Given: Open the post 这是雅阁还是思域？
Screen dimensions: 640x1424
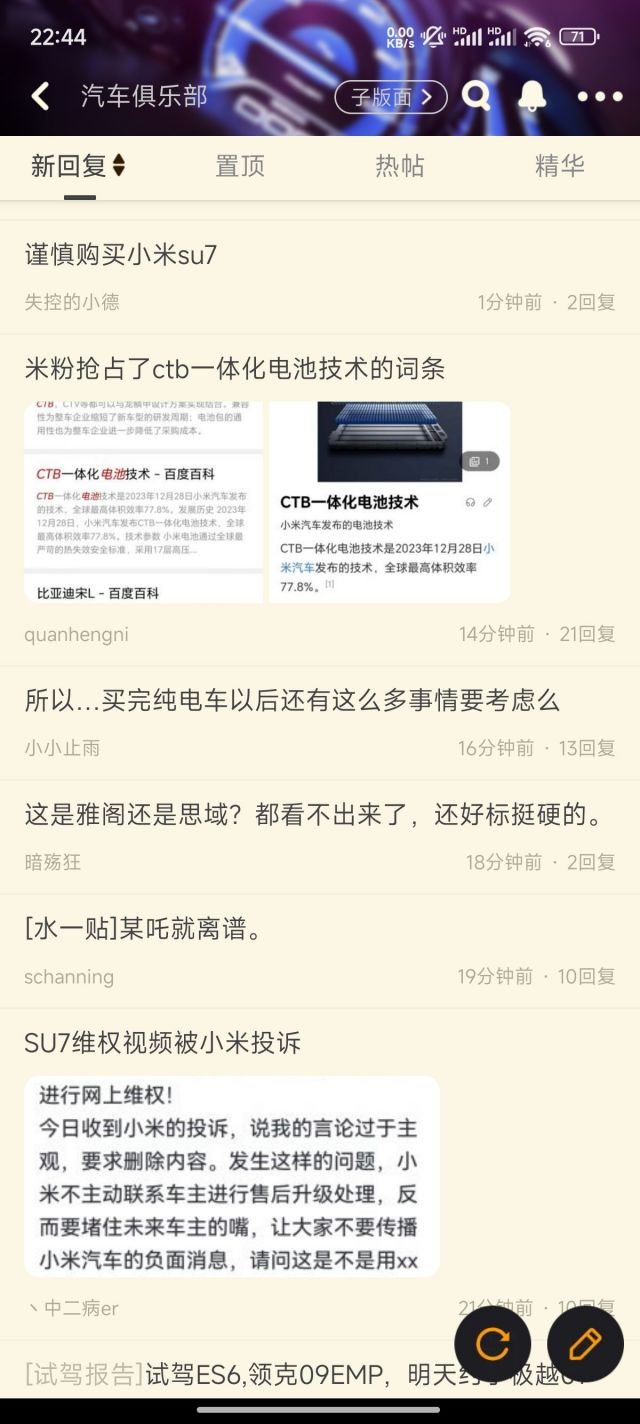Looking at the screenshot, I should point(314,815).
